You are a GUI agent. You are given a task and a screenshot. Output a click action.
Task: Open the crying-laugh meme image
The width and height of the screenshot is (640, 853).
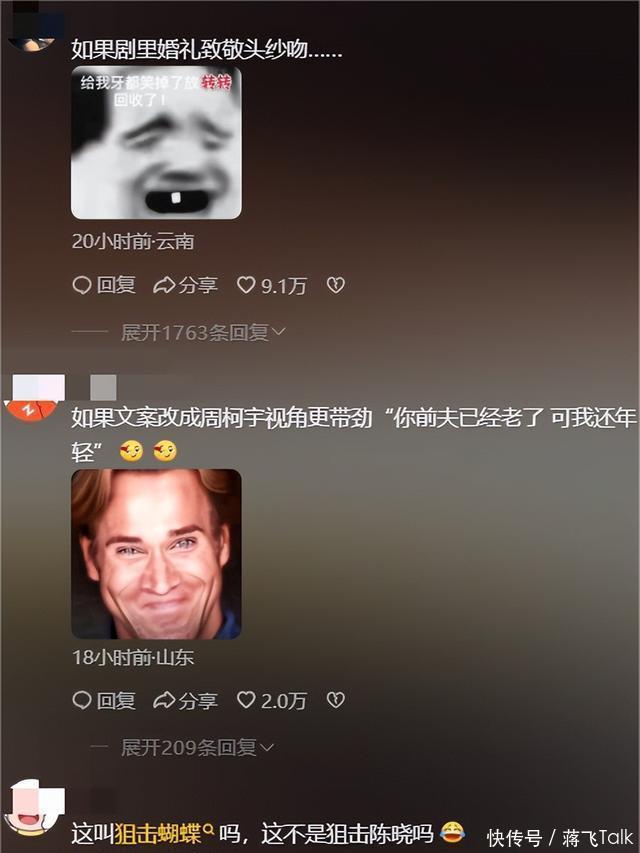[x=156, y=142]
